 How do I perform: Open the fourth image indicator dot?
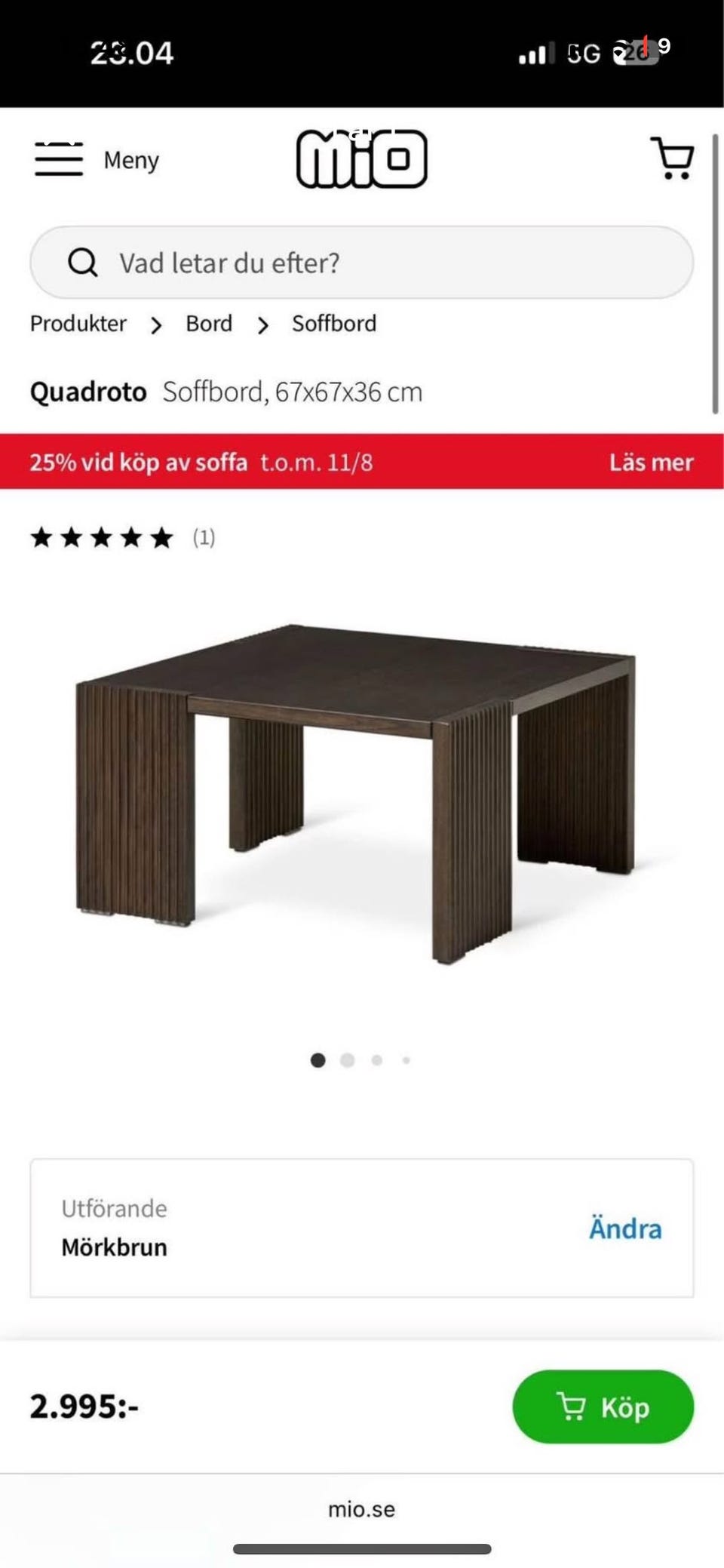406,1060
